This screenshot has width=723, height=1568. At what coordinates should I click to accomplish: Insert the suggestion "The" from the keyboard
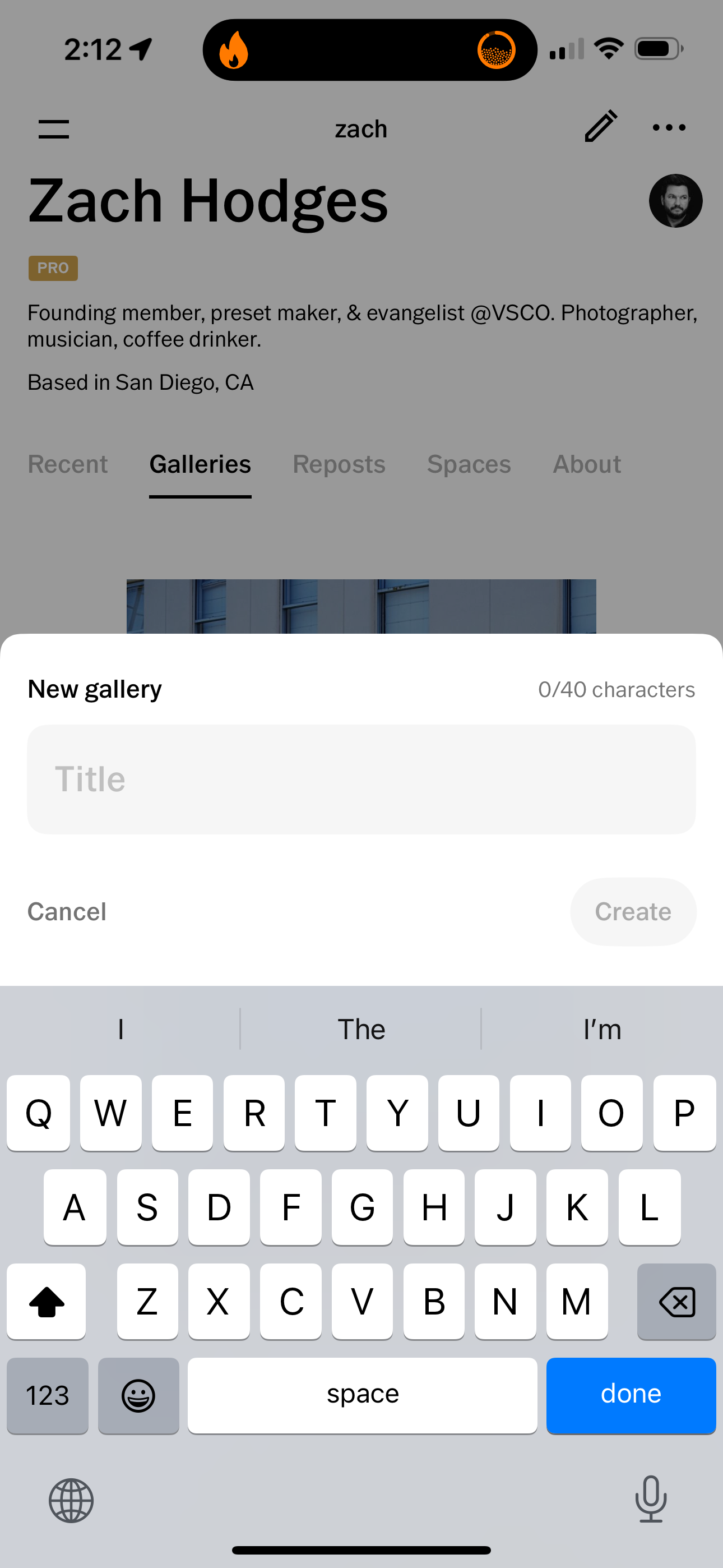(361, 1029)
